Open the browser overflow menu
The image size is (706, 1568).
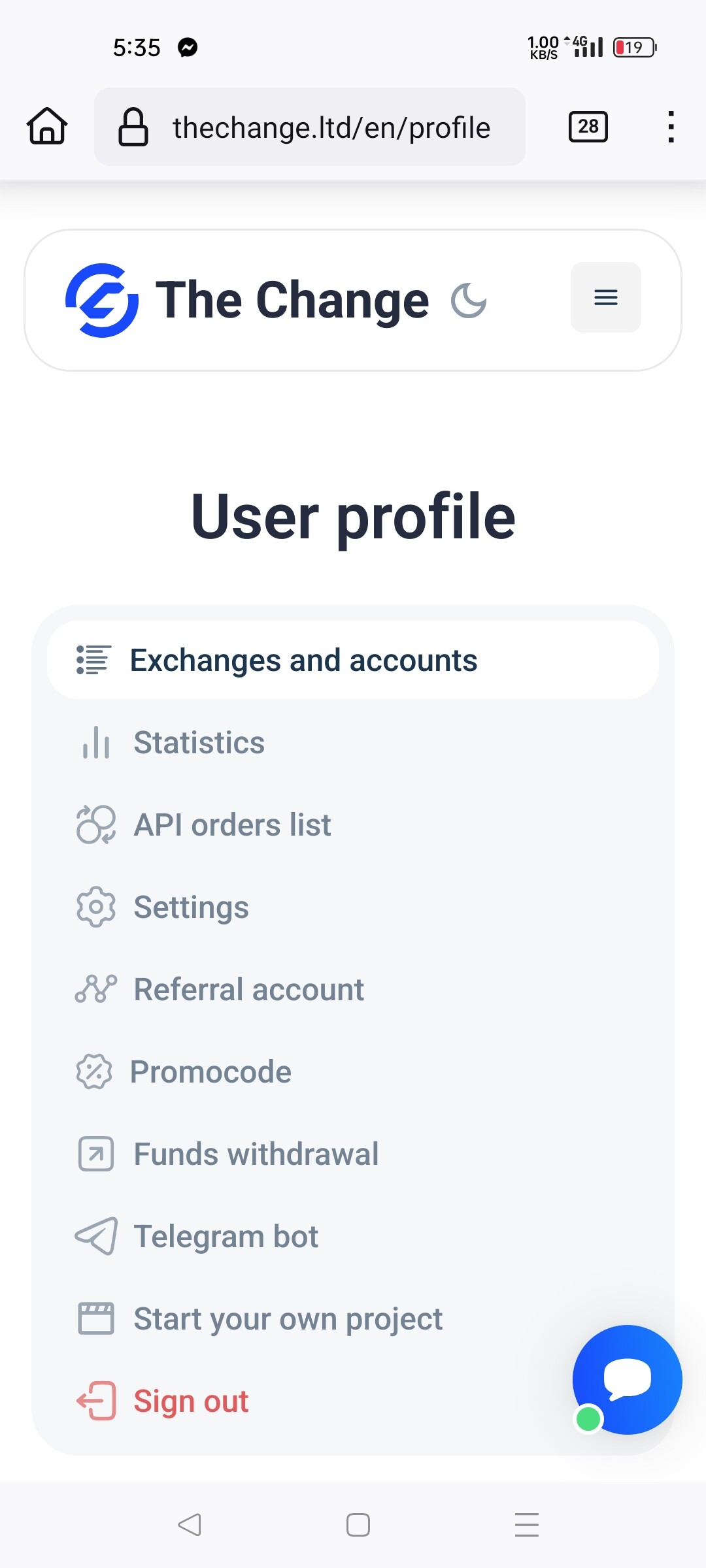pyautogui.click(x=671, y=127)
